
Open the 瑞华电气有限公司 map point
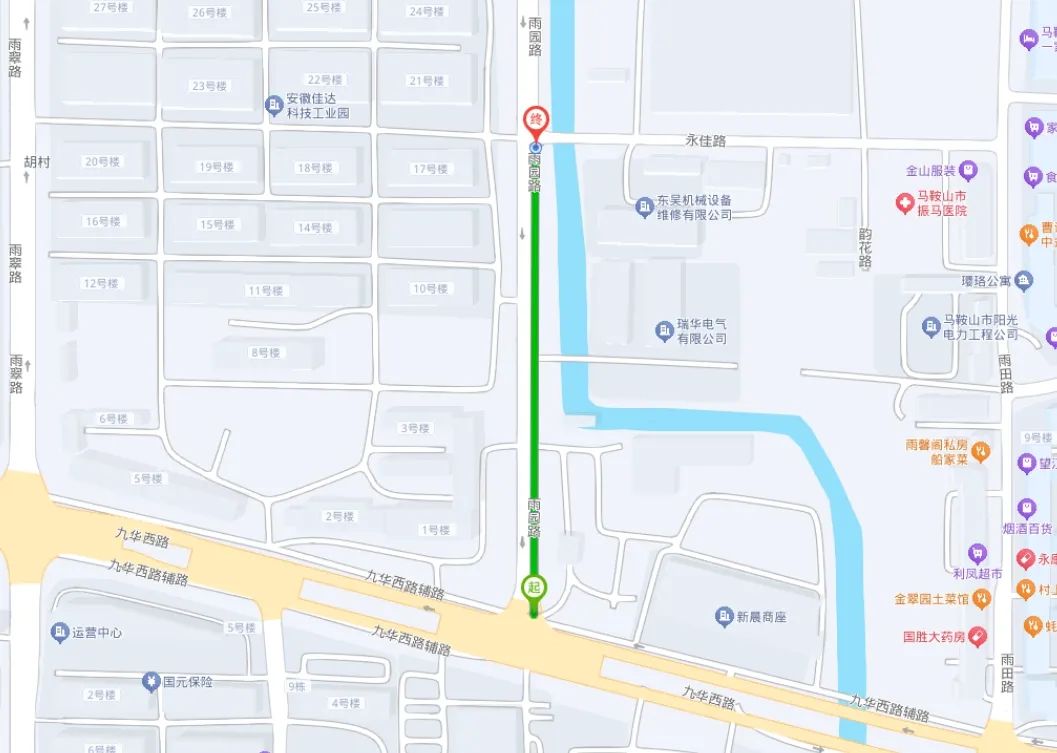(x=664, y=330)
